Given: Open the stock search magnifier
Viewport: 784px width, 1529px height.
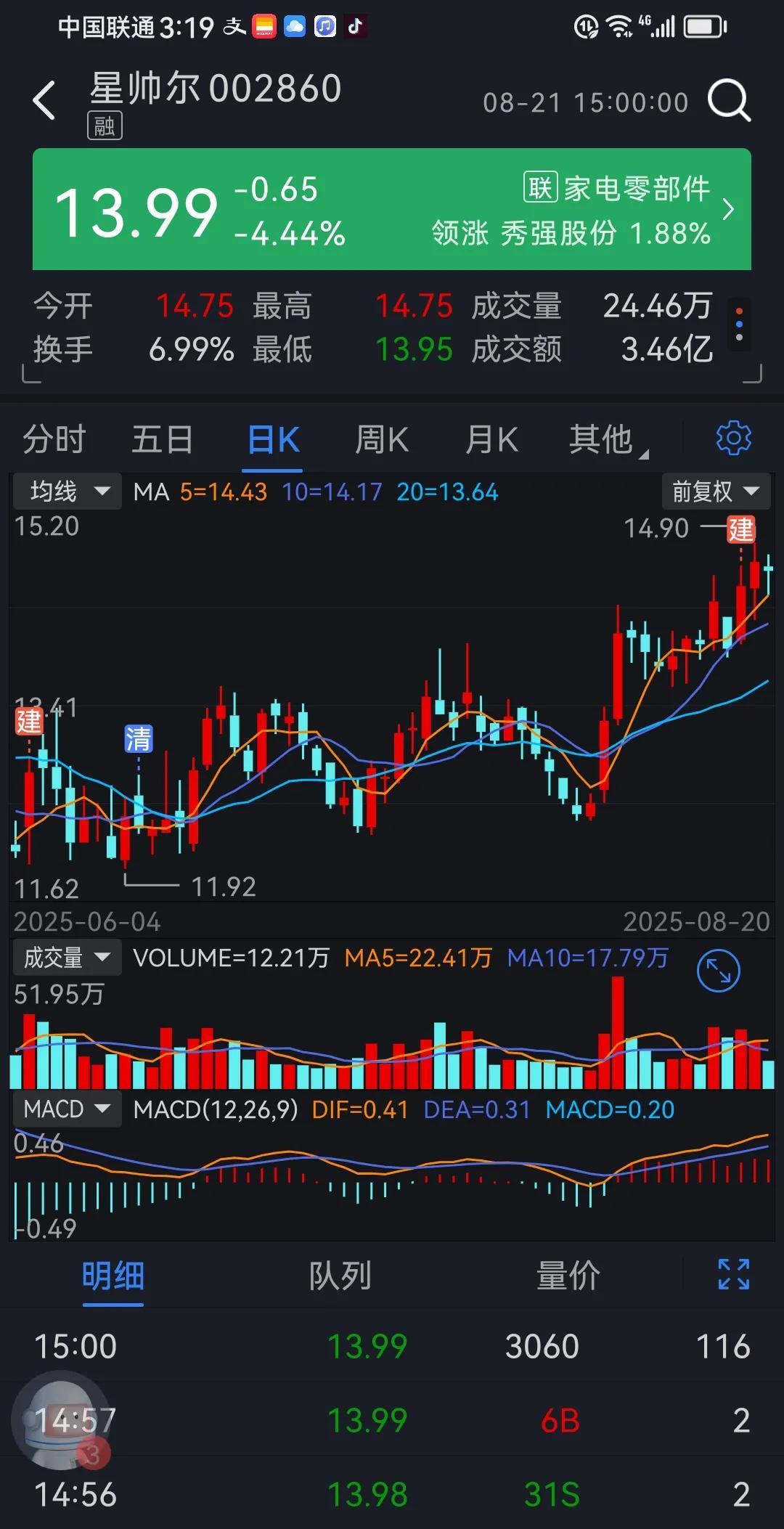Looking at the screenshot, I should (728, 100).
